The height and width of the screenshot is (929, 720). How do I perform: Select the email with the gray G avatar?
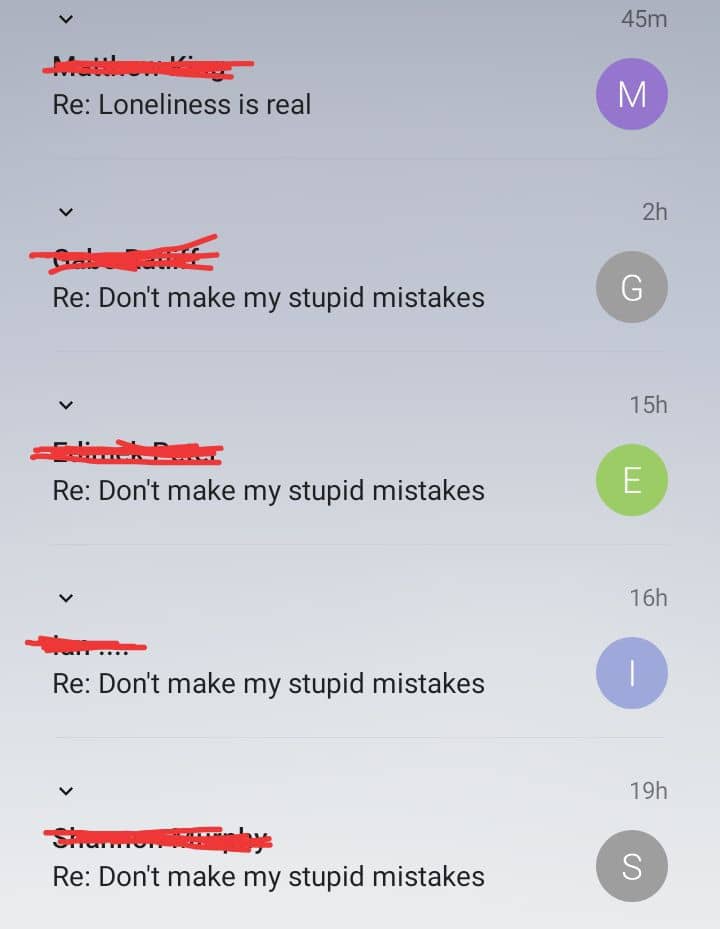631,288
